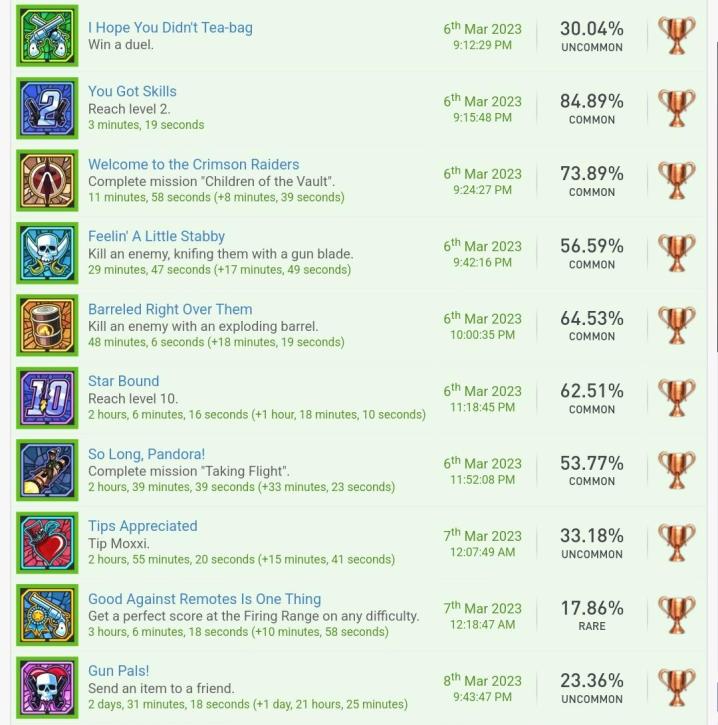The height and width of the screenshot is (725, 718).
Task: Tap the 'Gun Pals!' skull trophy image
Action: tap(47, 688)
